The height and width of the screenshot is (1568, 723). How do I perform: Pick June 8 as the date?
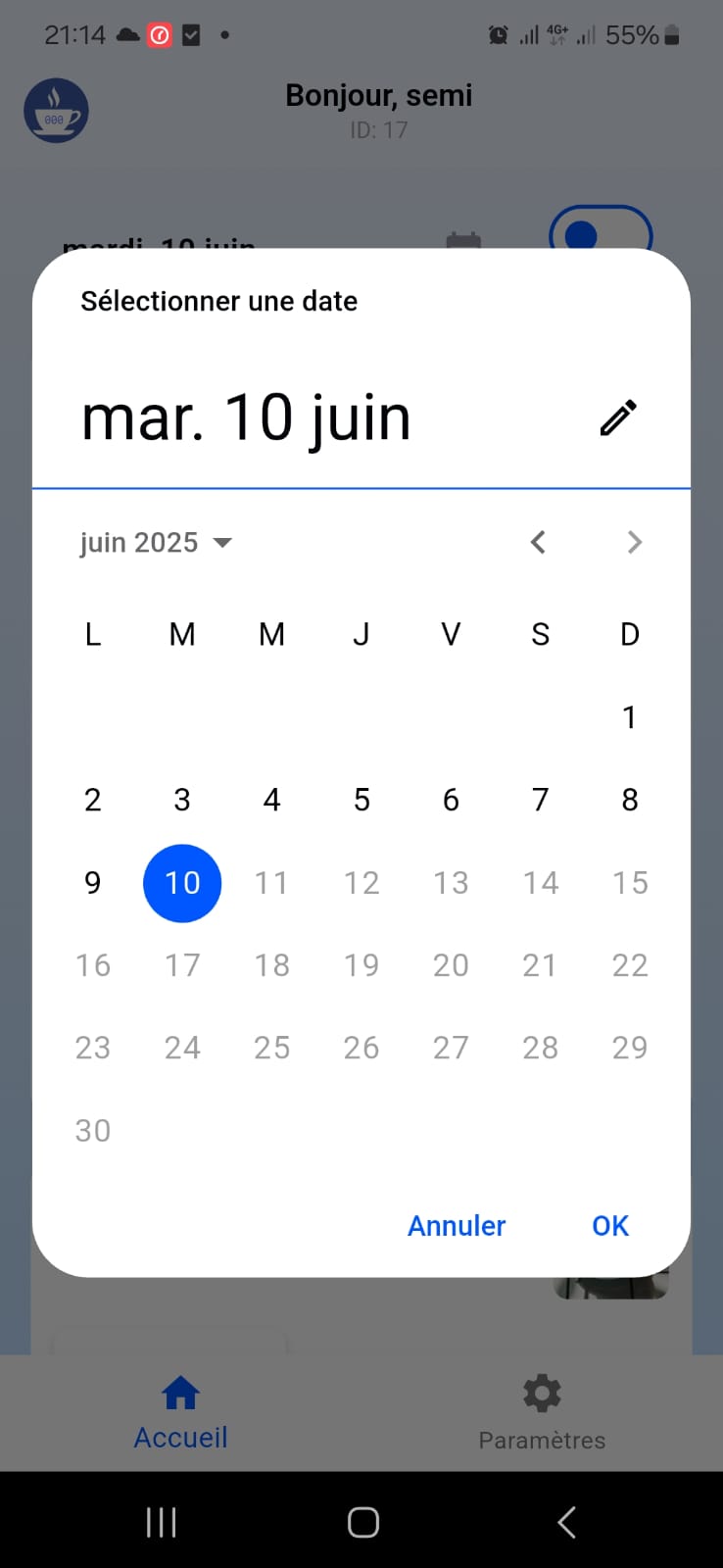click(x=629, y=800)
